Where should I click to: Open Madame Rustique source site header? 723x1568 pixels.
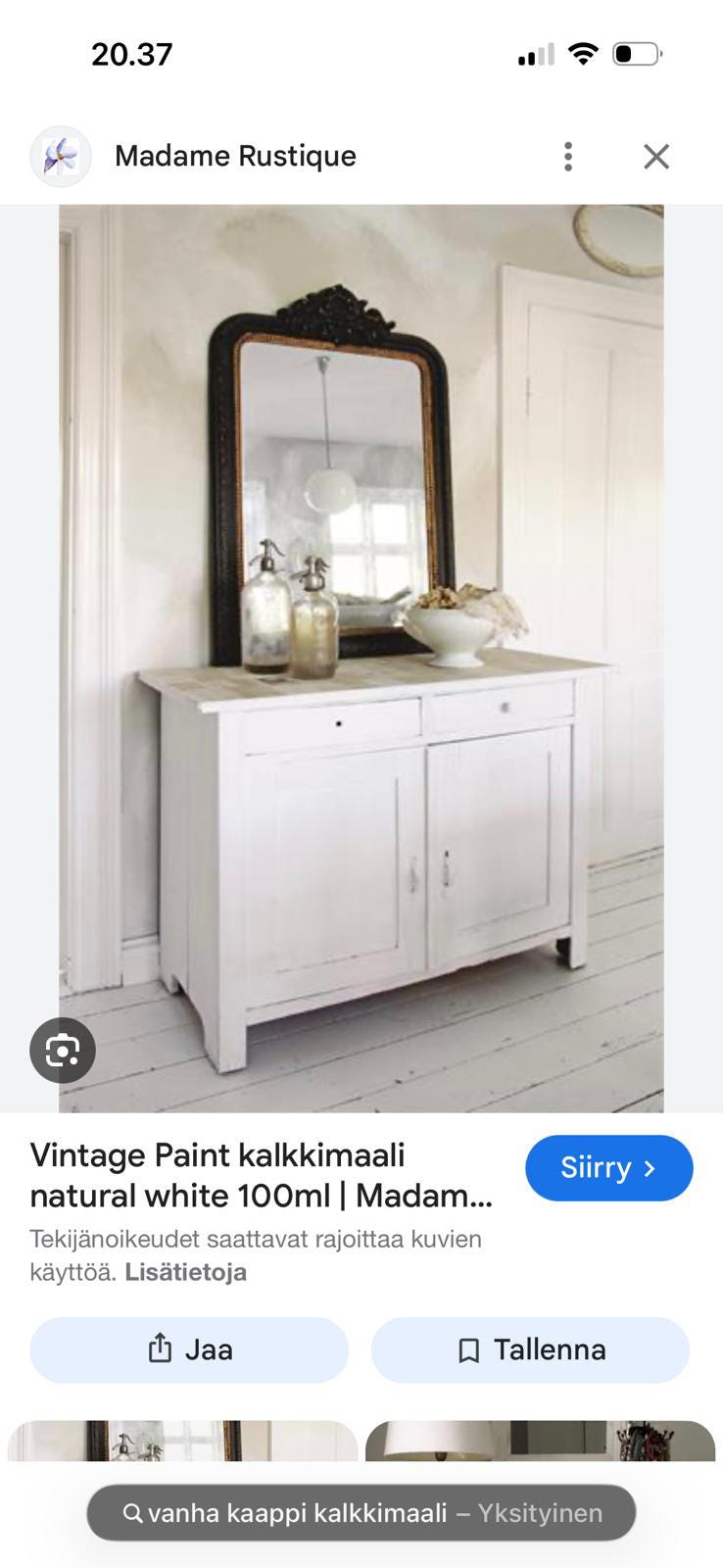pos(234,157)
